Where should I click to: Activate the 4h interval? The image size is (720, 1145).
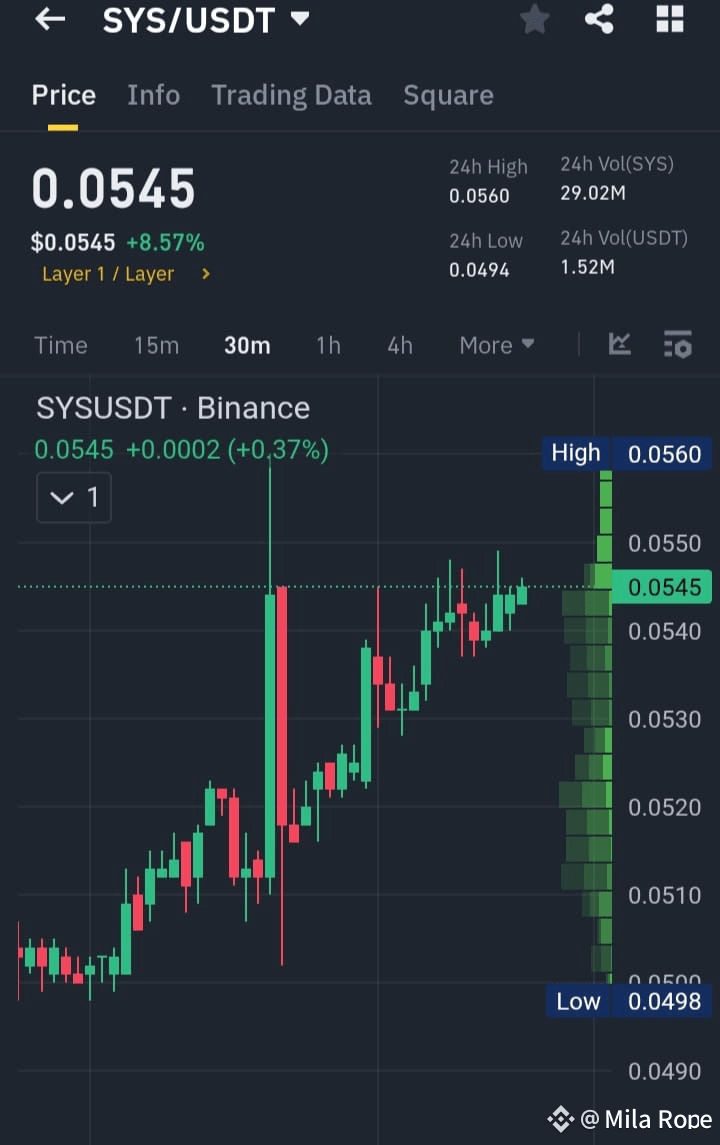[x=400, y=345]
